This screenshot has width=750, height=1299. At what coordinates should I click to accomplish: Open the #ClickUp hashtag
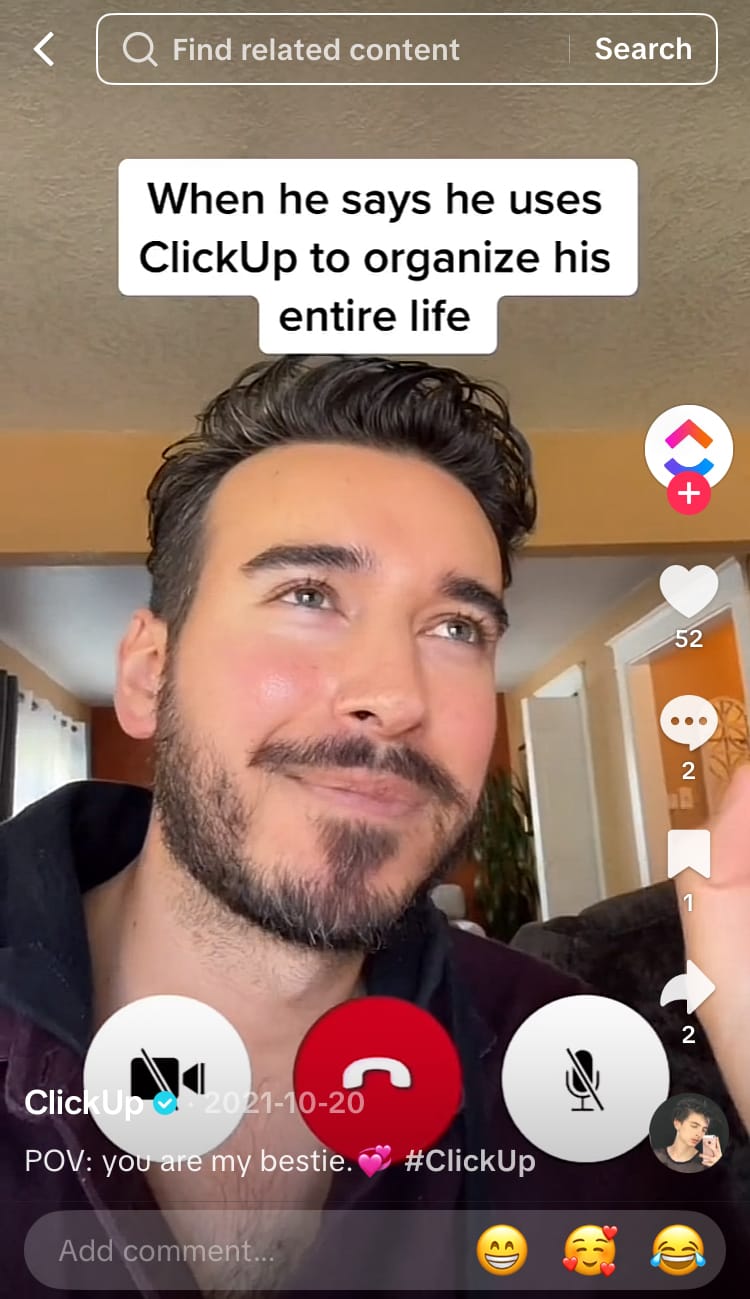click(x=470, y=1161)
